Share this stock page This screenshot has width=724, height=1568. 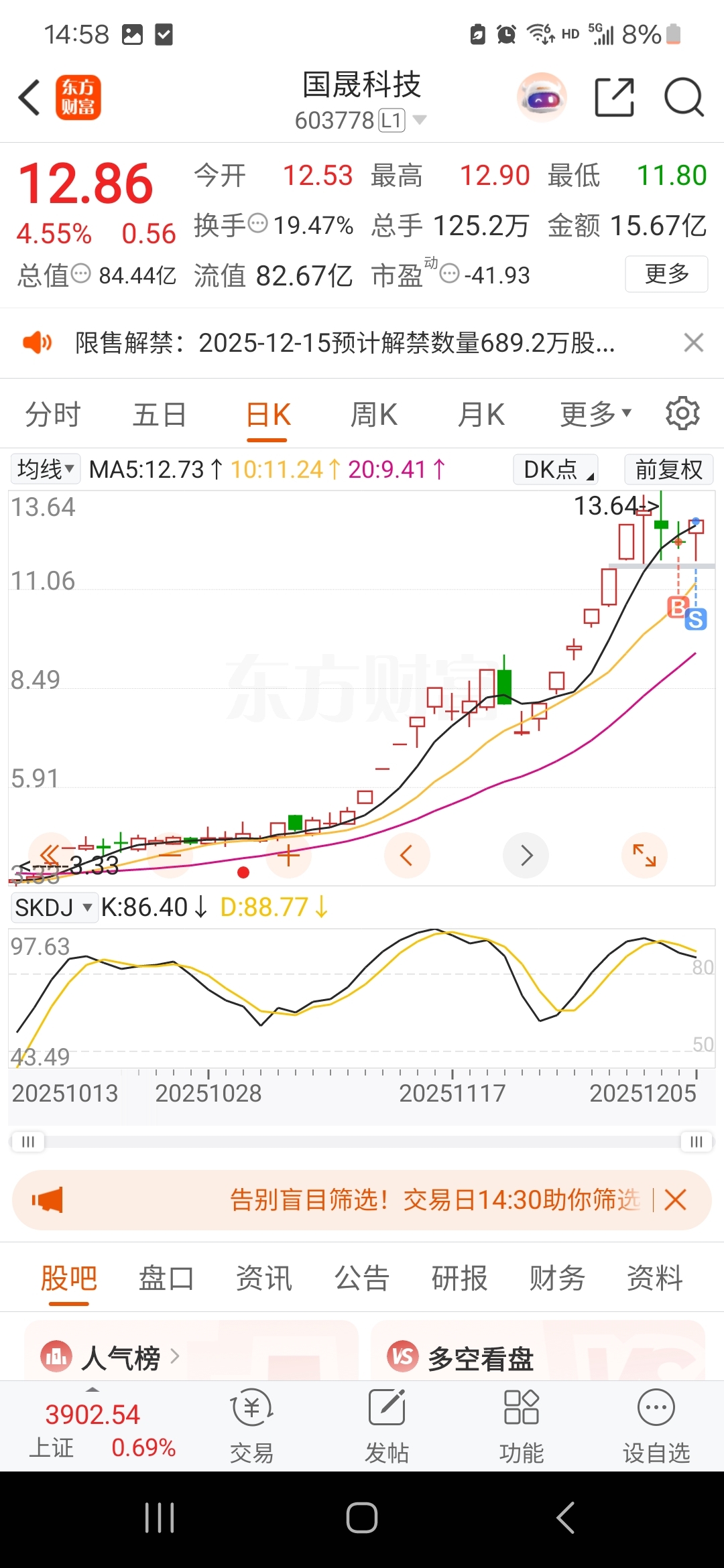pyautogui.click(x=614, y=98)
